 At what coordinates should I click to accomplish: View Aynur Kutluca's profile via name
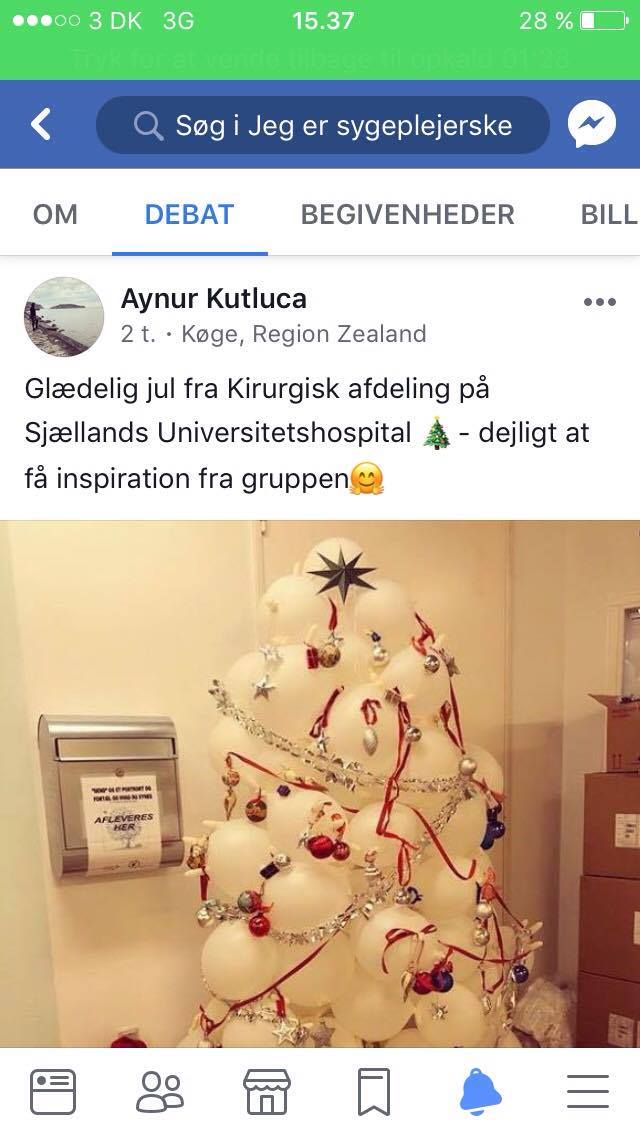coord(213,298)
